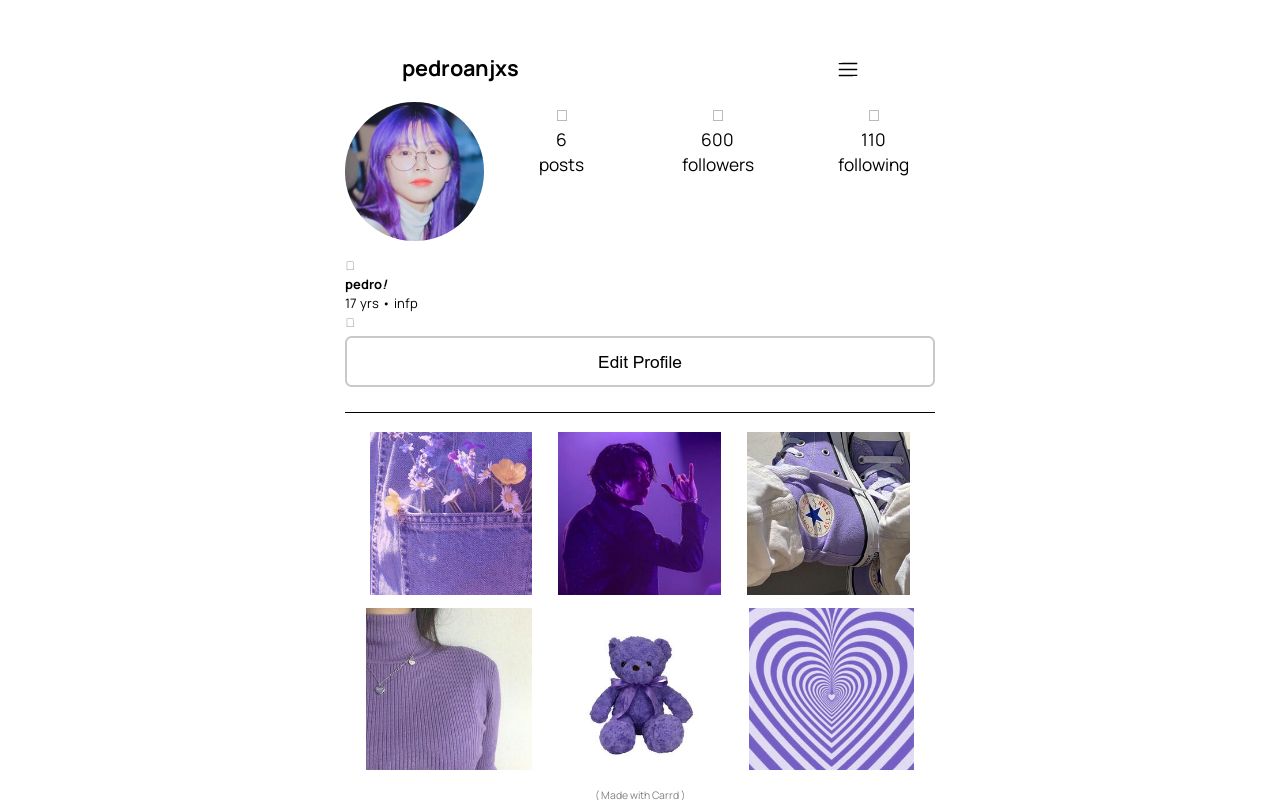Open the denim pocket flowers post
The height and width of the screenshot is (800, 1280).
[451, 513]
